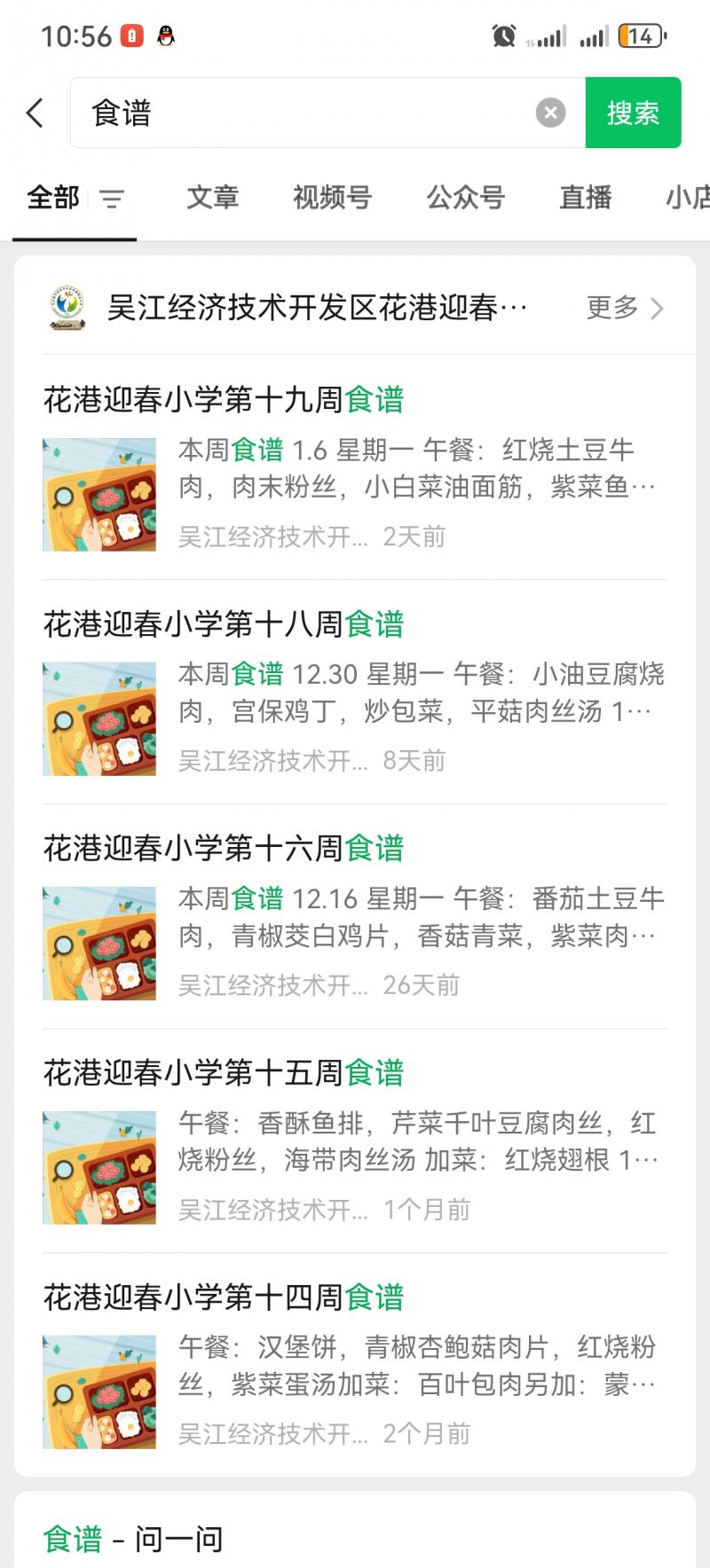Switch to the 公众号 tab
The image size is (710, 1568).
465,198
